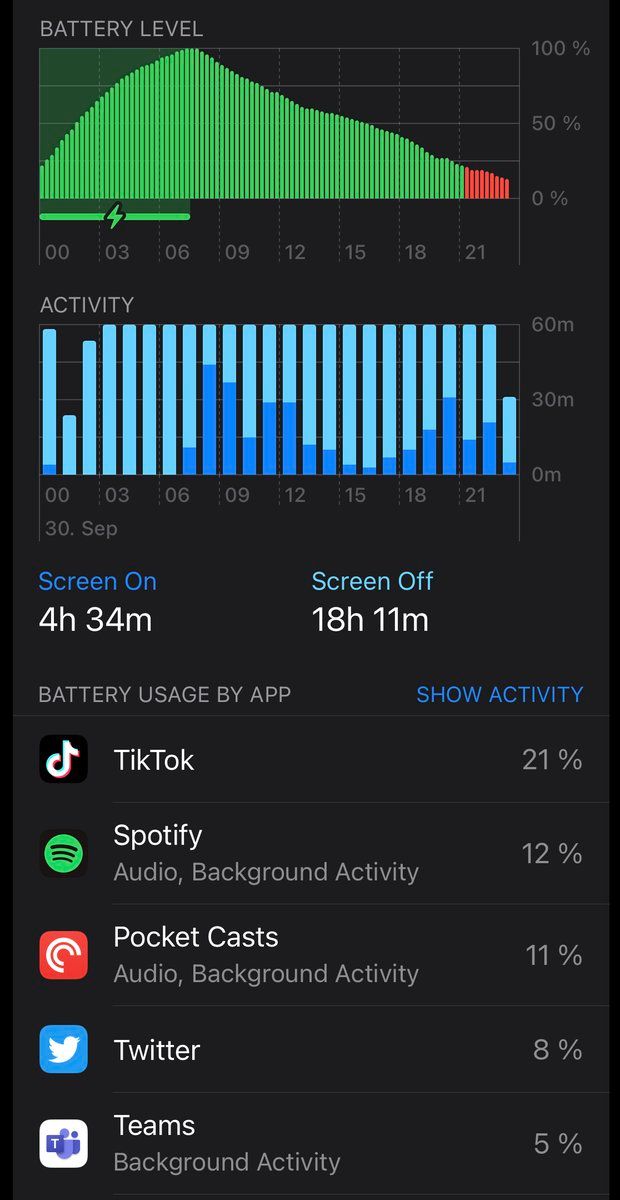Open the Twitter battery usage row
This screenshot has height=1200, width=620.
(x=310, y=1050)
